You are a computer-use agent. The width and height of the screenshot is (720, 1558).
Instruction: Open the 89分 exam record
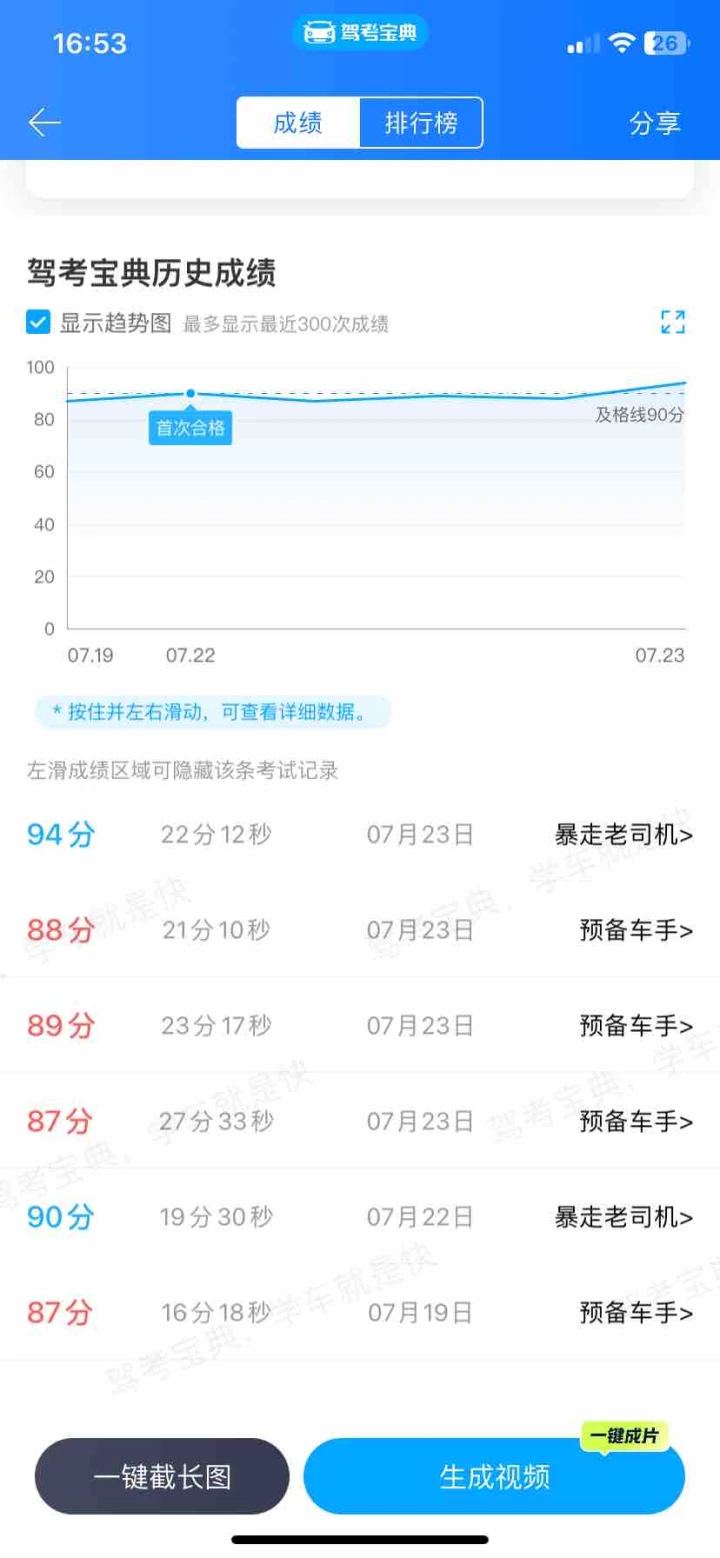click(360, 1025)
